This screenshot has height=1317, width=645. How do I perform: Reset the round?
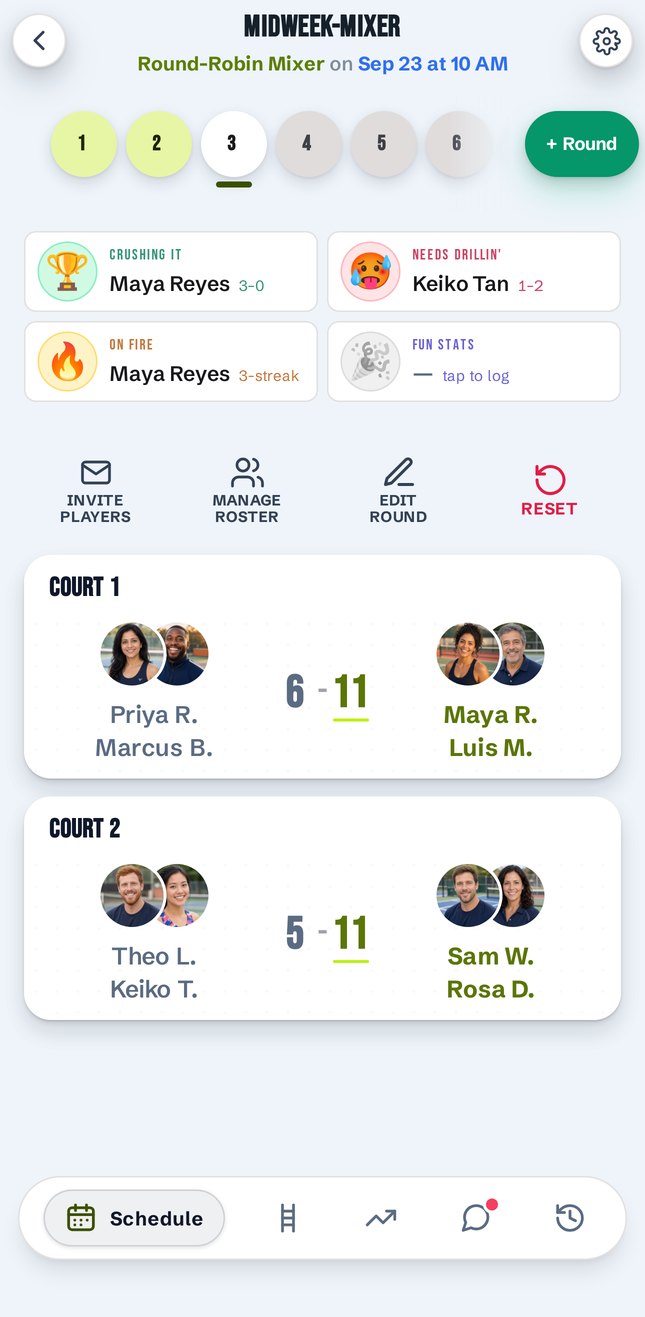(549, 491)
